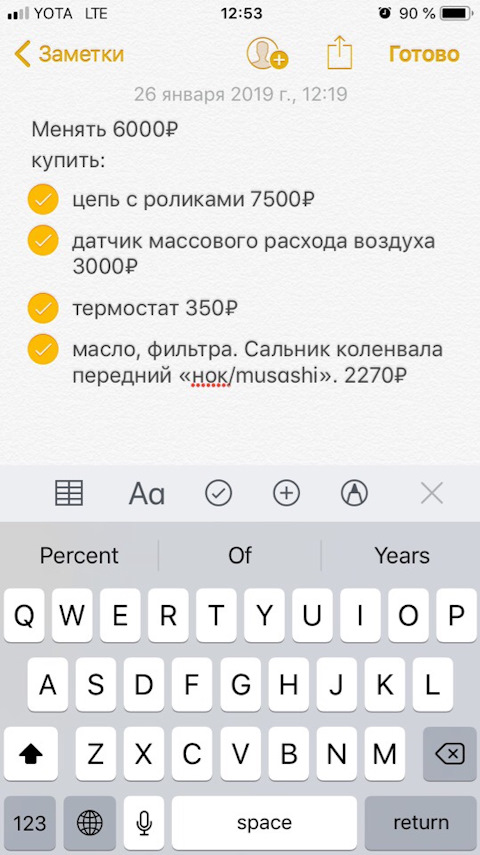Switch keyboard language with globe key

(89, 822)
